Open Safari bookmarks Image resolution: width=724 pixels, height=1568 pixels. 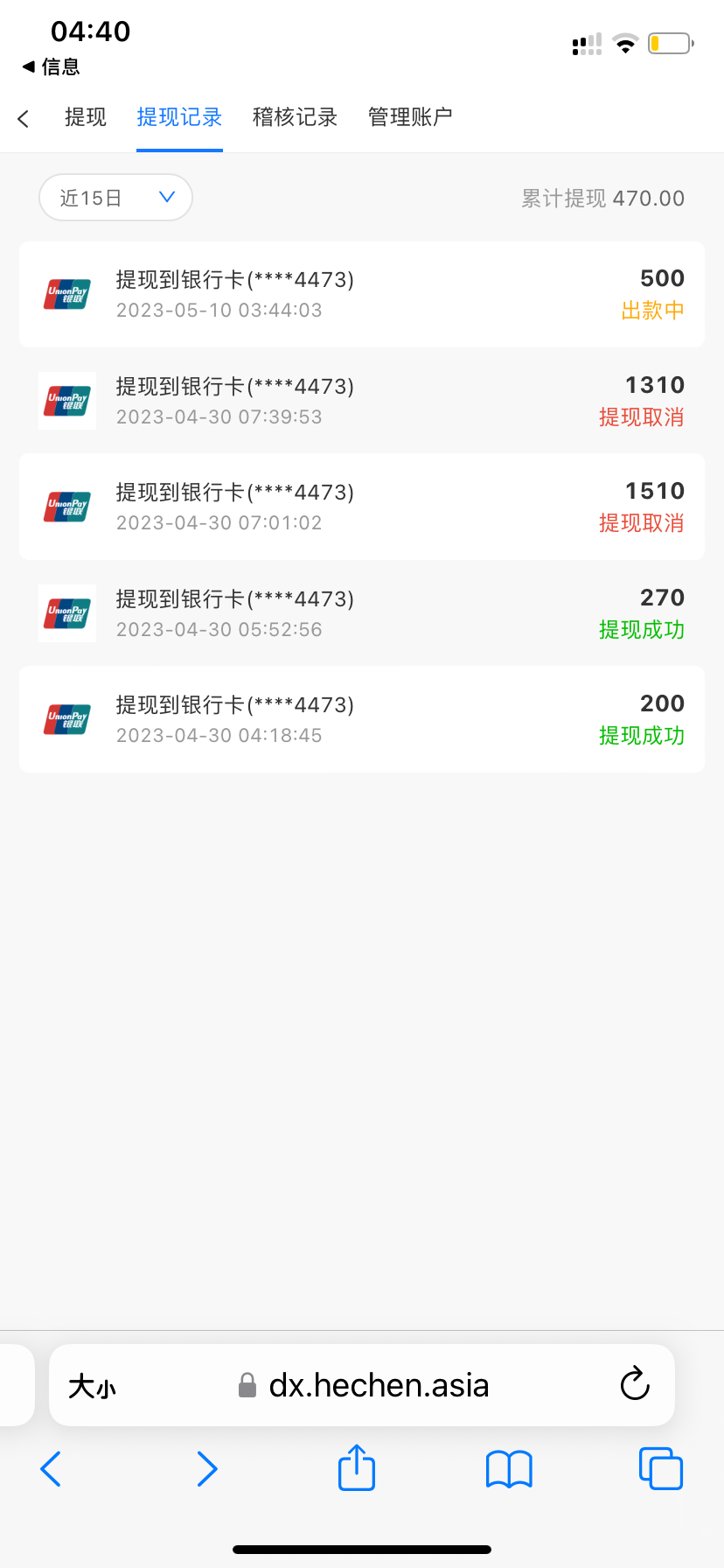click(509, 1468)
